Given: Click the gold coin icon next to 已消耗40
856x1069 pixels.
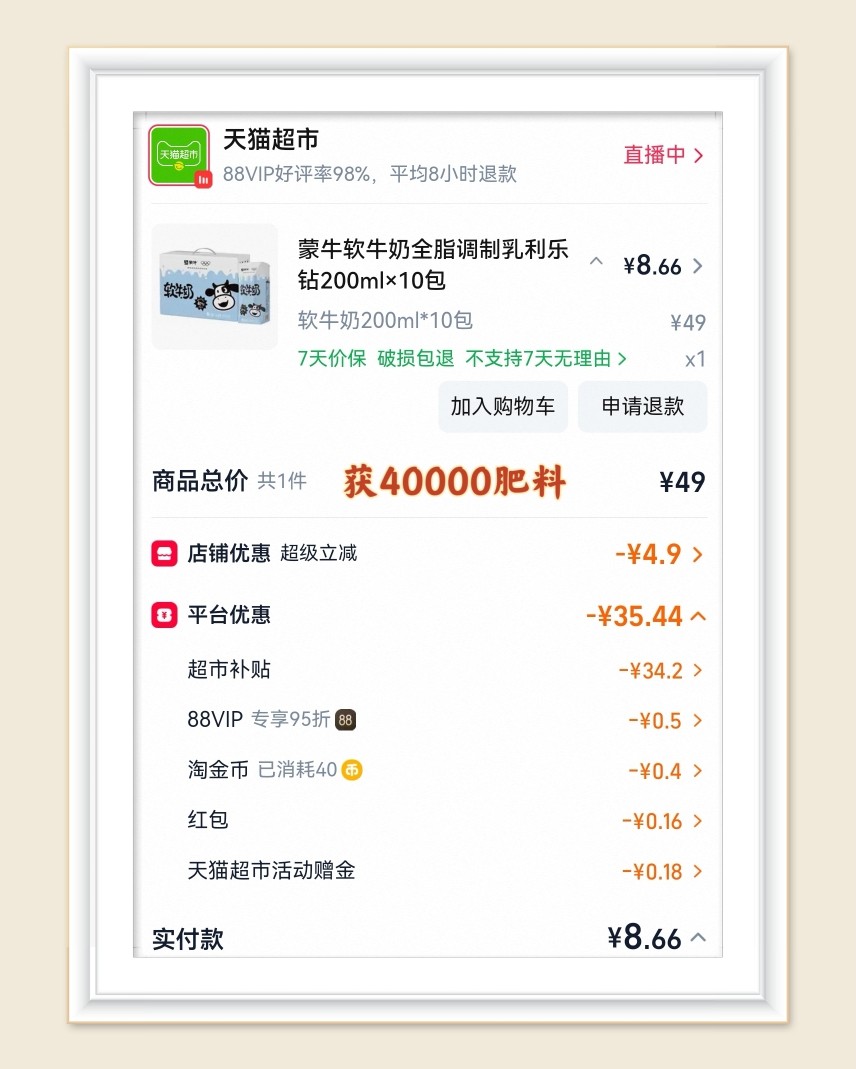Looking at the screenshot, I should tap(350, 770).
